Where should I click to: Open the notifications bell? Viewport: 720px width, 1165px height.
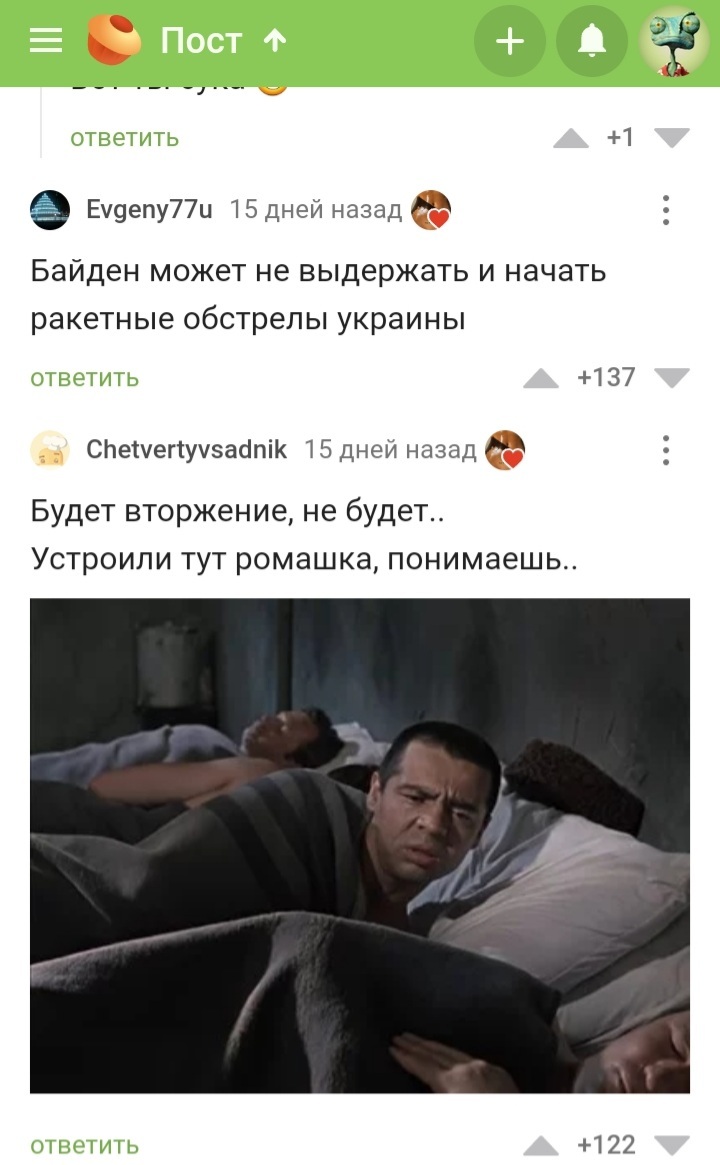click(592, 41)
